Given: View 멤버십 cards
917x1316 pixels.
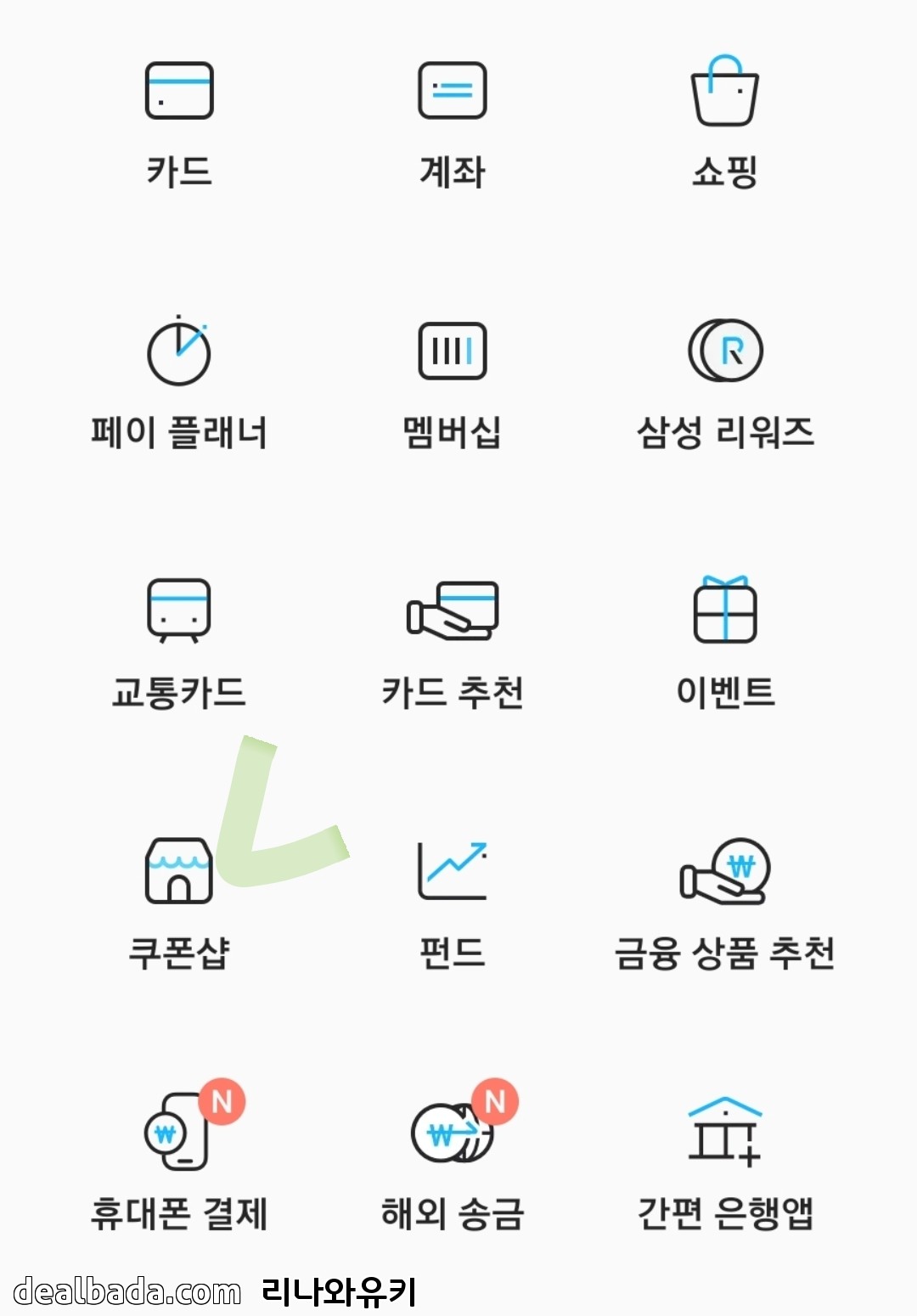Looking at the screenshot, I should click(452, 351).
